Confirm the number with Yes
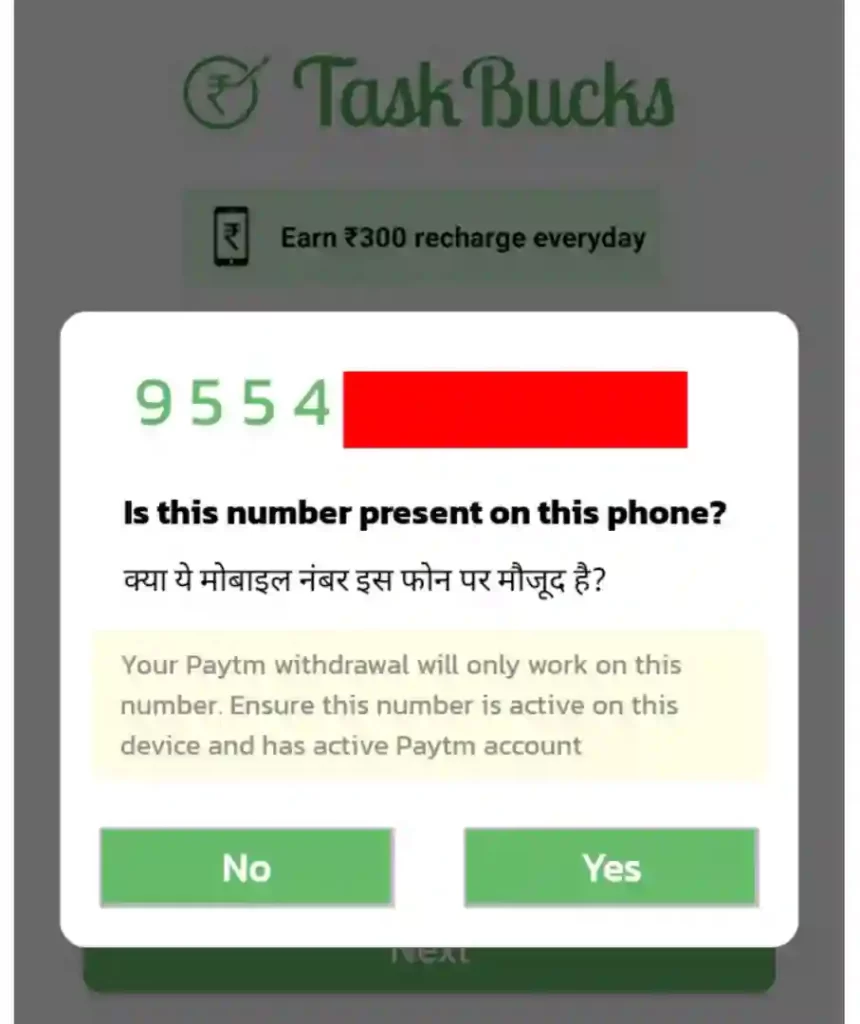This screenshot has height=1024, width=860. tap(611, 867)
